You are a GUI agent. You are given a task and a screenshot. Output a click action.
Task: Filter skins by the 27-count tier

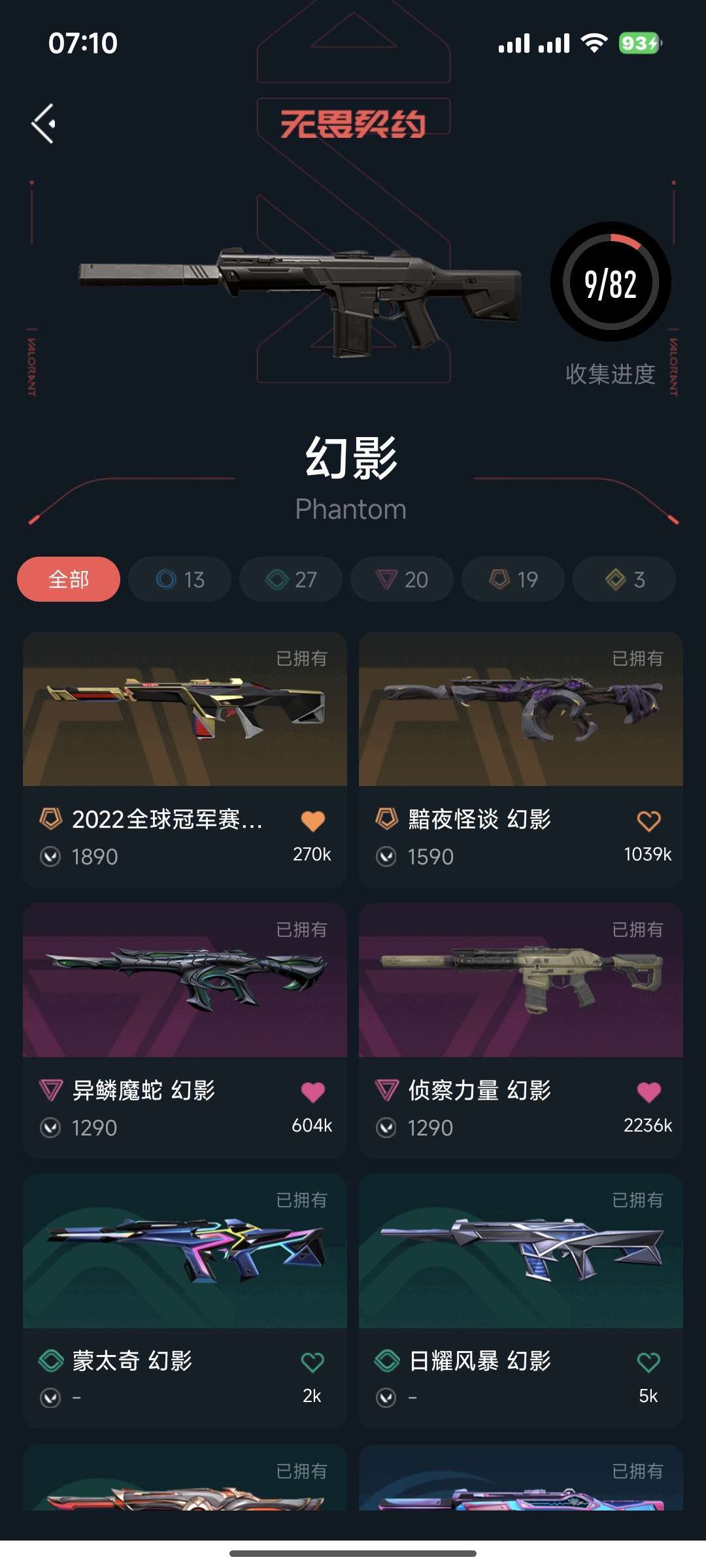(x=291, y=580)
